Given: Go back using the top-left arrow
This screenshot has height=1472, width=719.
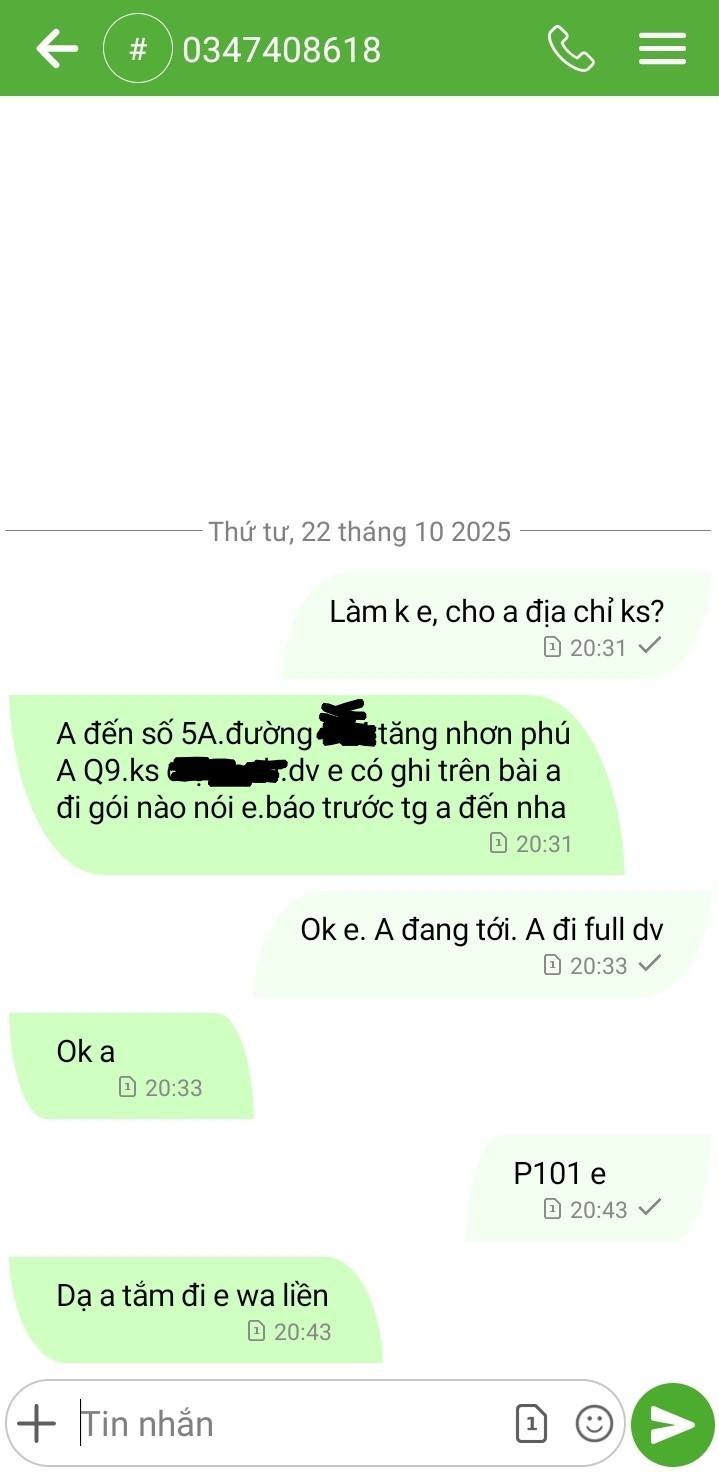Looking at the screenshot, I should pyautogui.click(x=57, y=49).
